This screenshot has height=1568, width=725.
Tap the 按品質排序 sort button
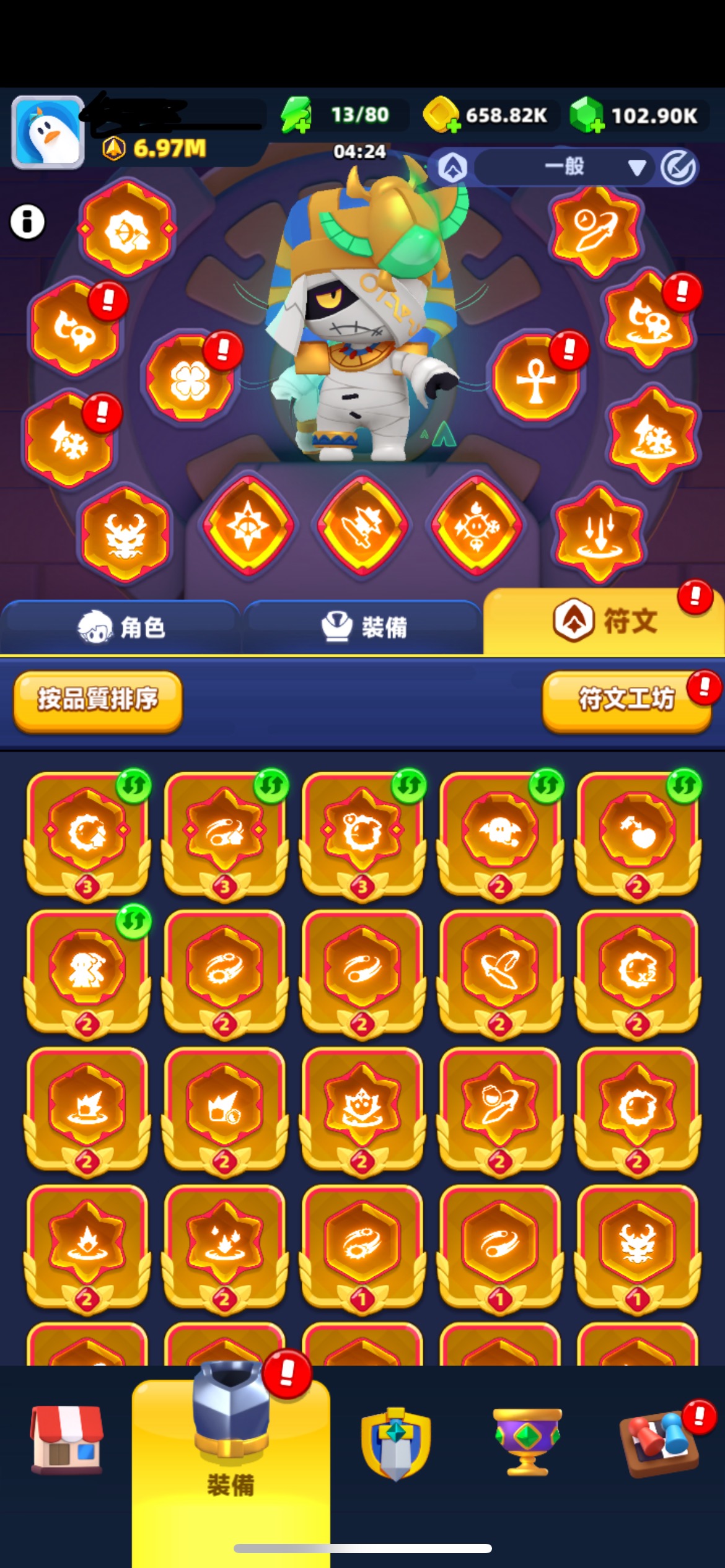[x=98, y=701]
